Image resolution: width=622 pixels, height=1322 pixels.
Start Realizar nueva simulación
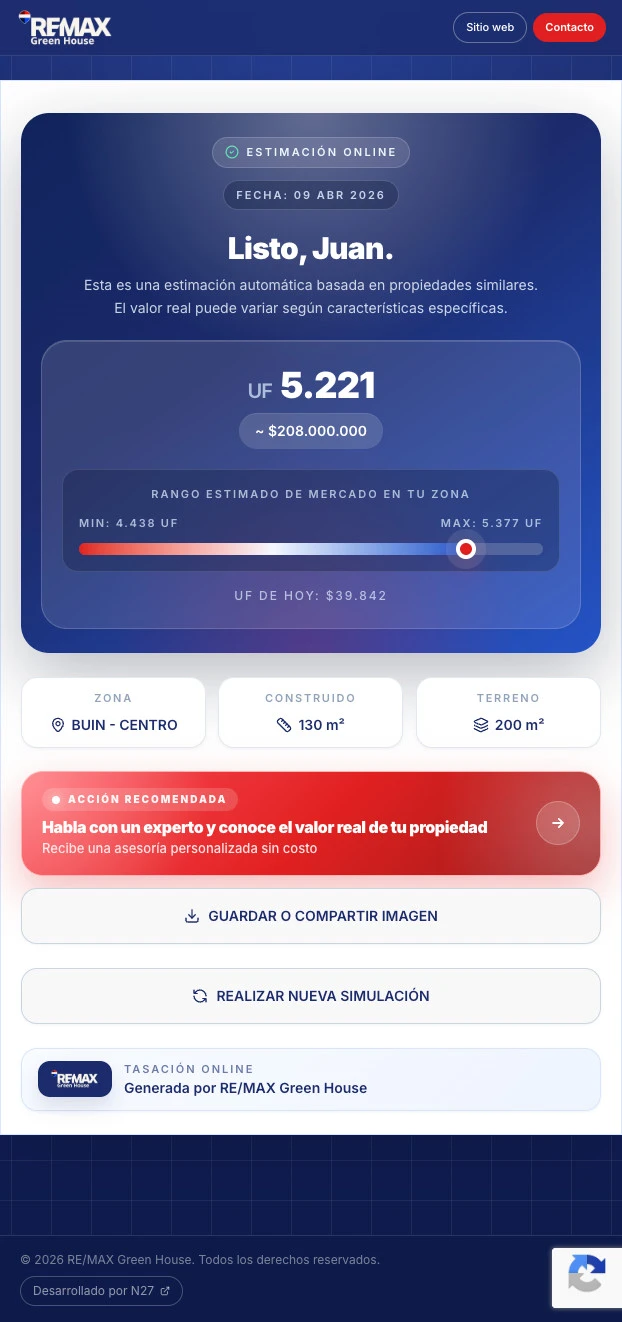point(311,996)
